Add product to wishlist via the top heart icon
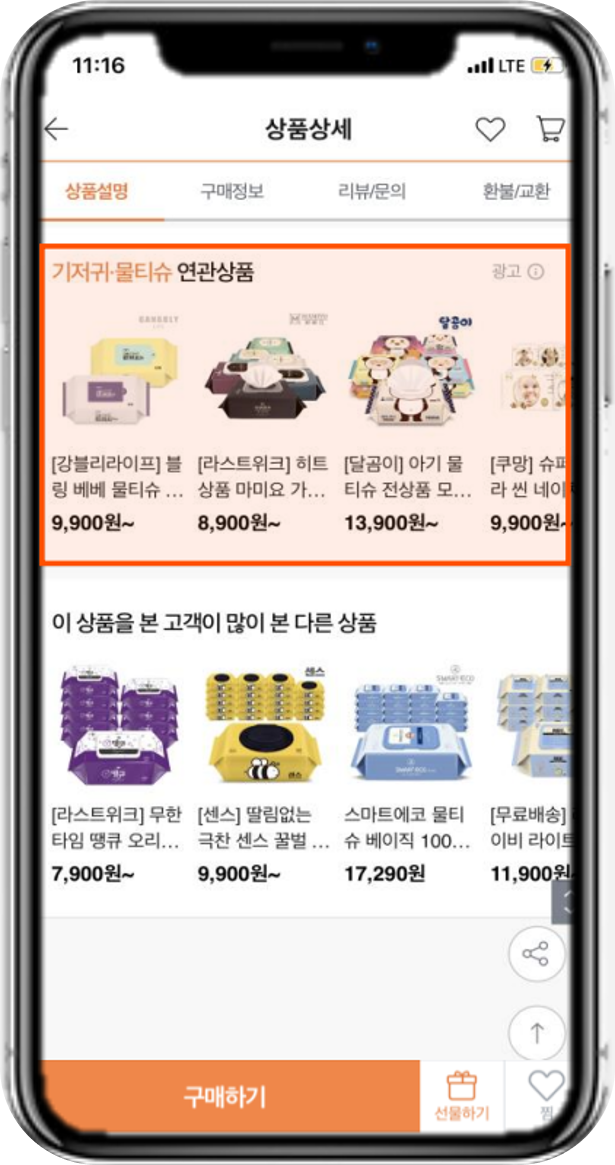 tap(489, 129)
